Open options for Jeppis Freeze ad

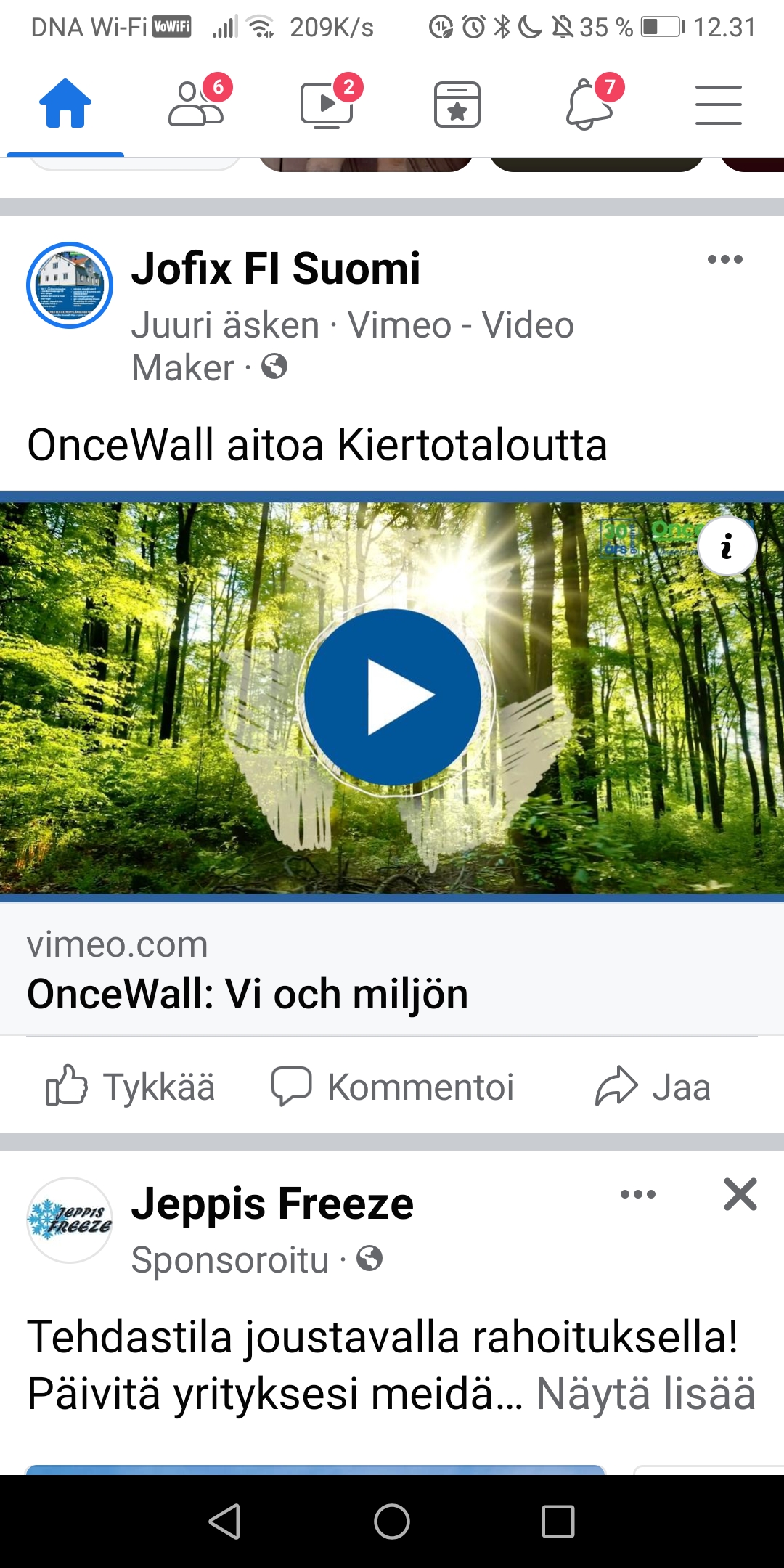pyautogui.click(x=638, y=1194)
